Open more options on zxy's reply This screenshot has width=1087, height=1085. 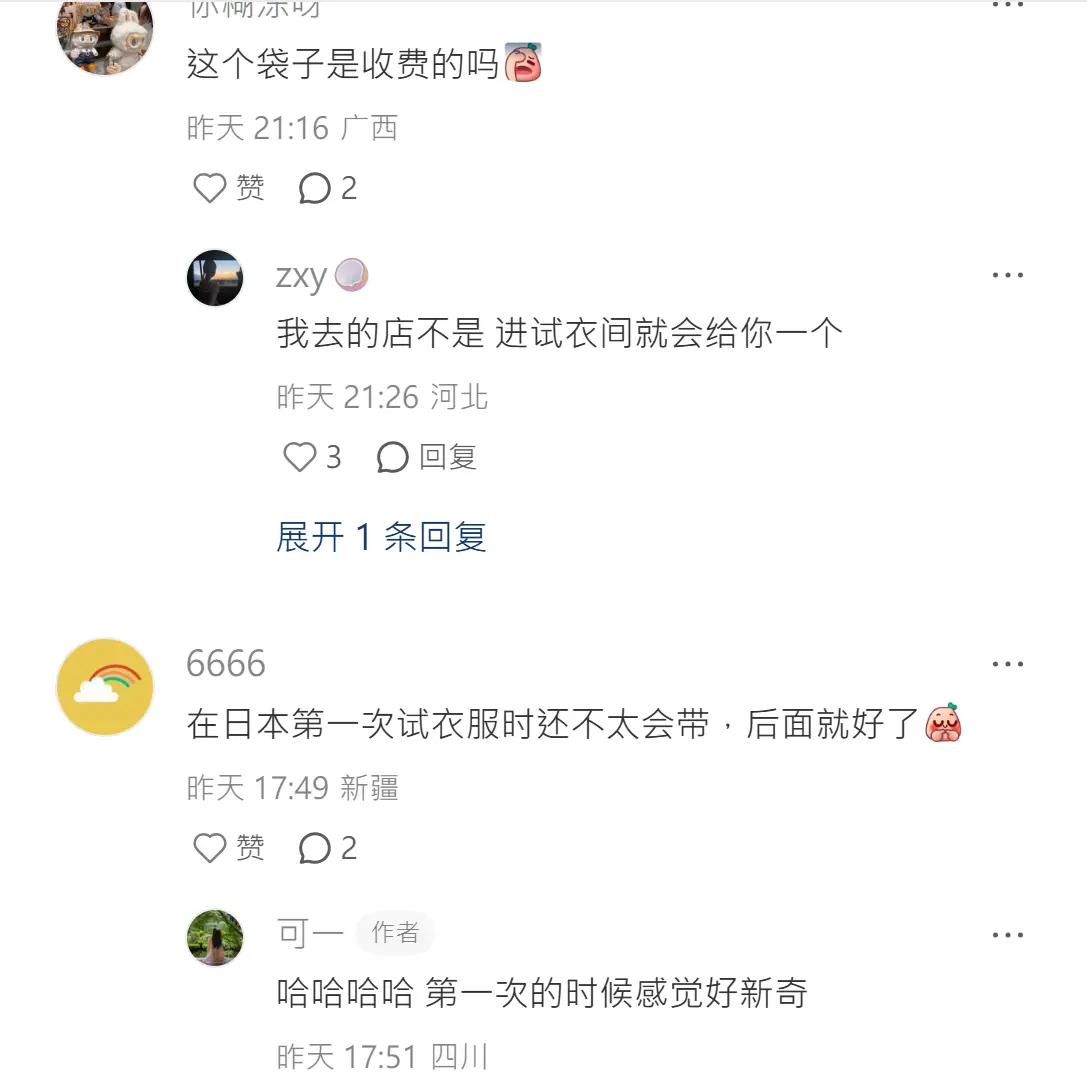point(1007,275)
